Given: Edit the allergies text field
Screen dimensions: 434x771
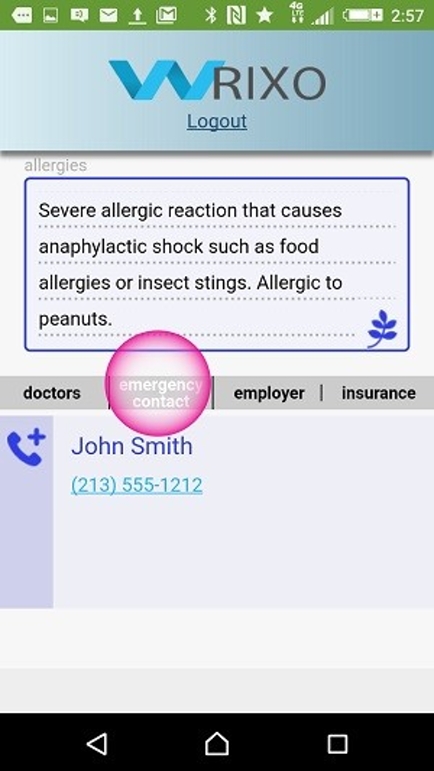Looking at the screenshot, I should click(217, 265).
